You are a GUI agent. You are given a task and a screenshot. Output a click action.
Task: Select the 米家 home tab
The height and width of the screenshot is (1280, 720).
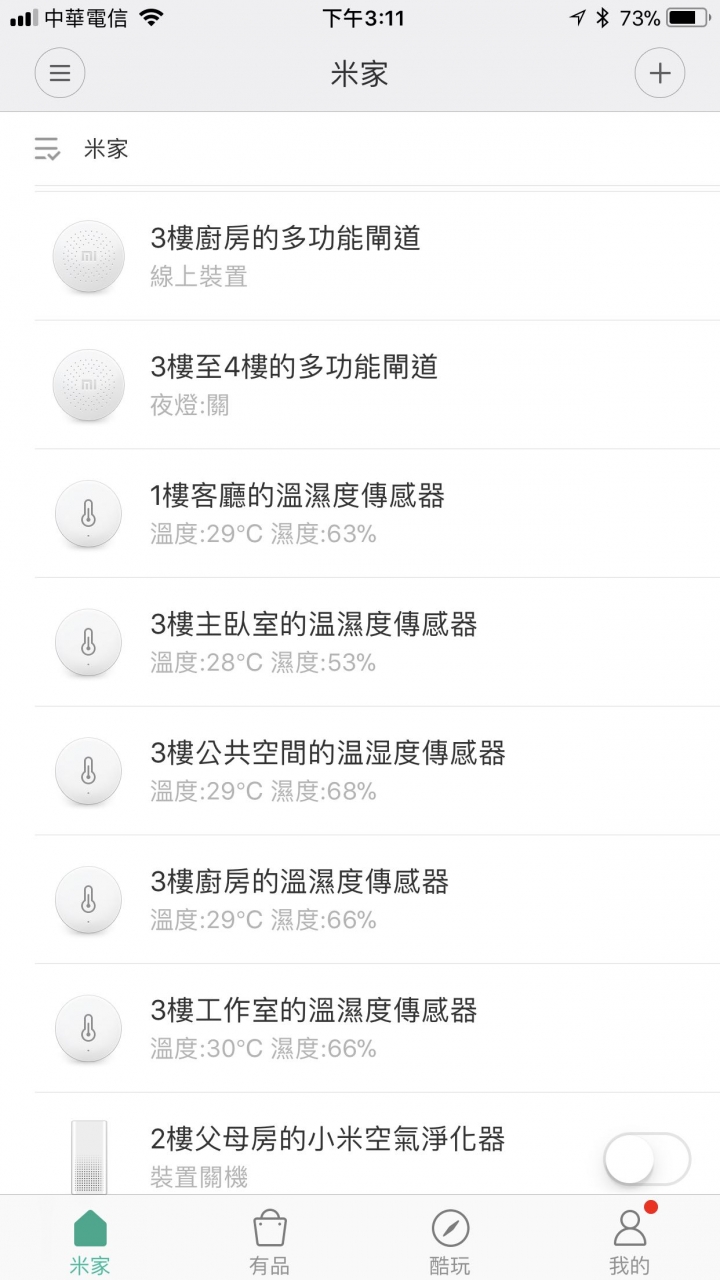pyautogui.click(x=90, y=1240)
